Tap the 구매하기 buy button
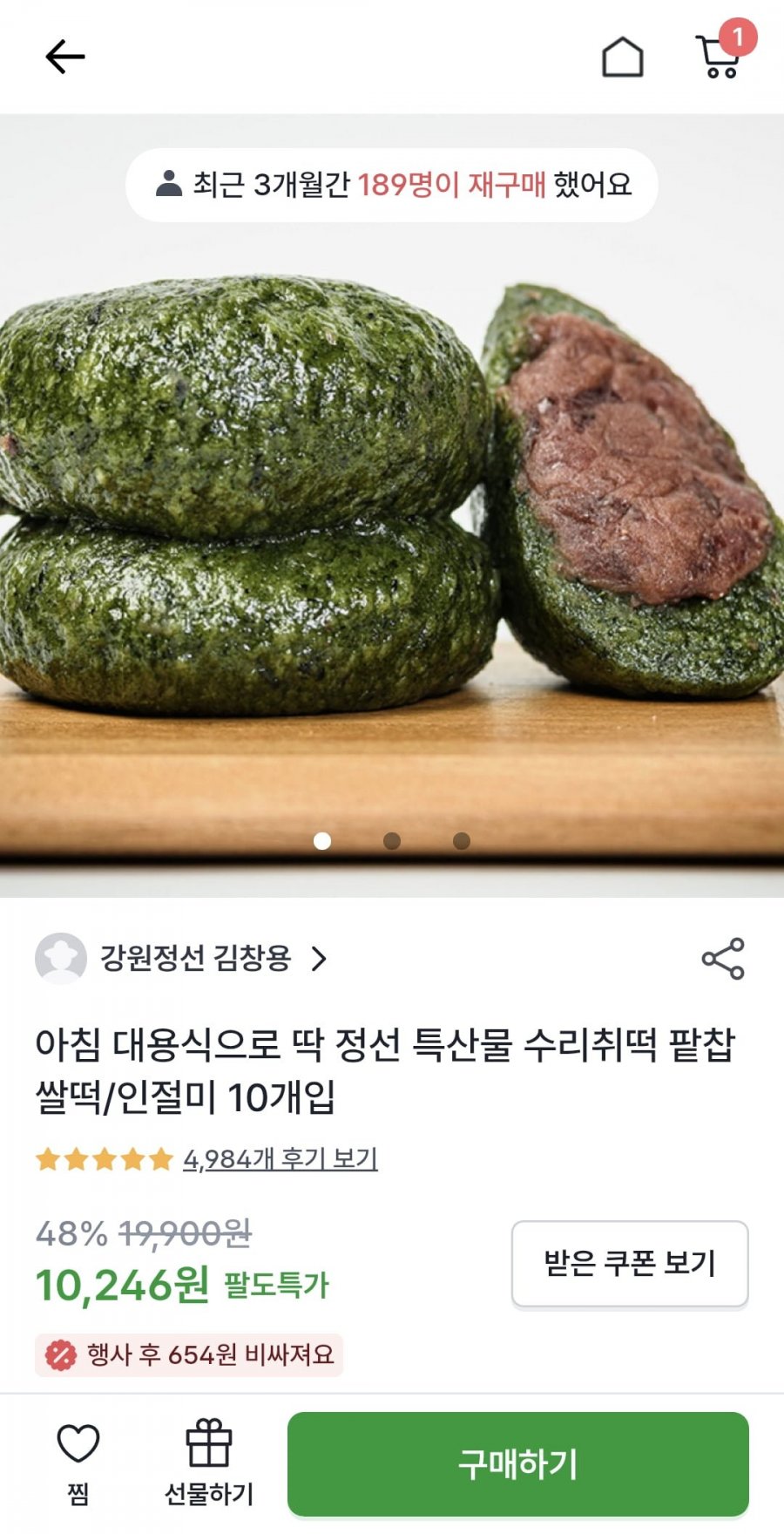Viewport: 784px width, 1534px height. [x=517, y=1464]
